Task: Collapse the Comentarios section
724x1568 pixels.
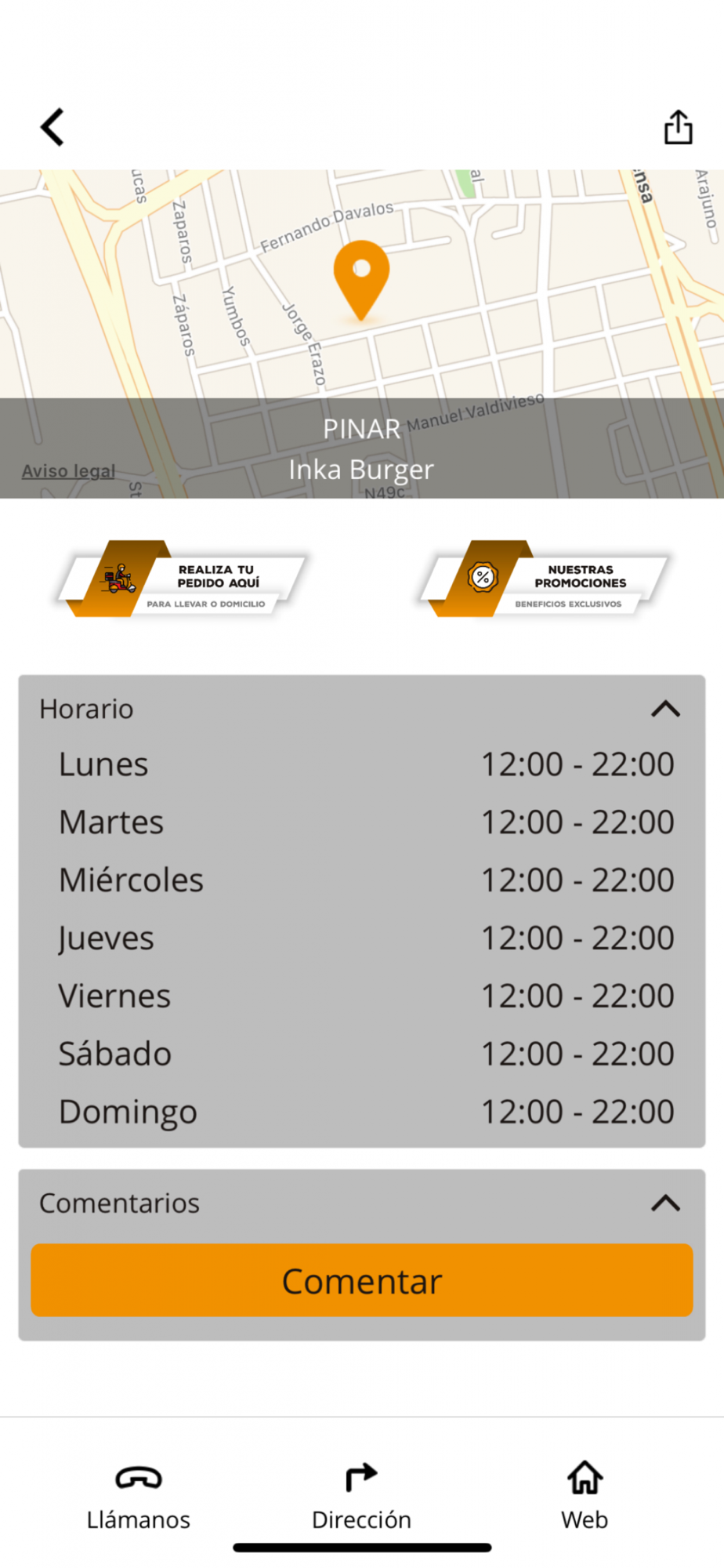Action: 665,1203
